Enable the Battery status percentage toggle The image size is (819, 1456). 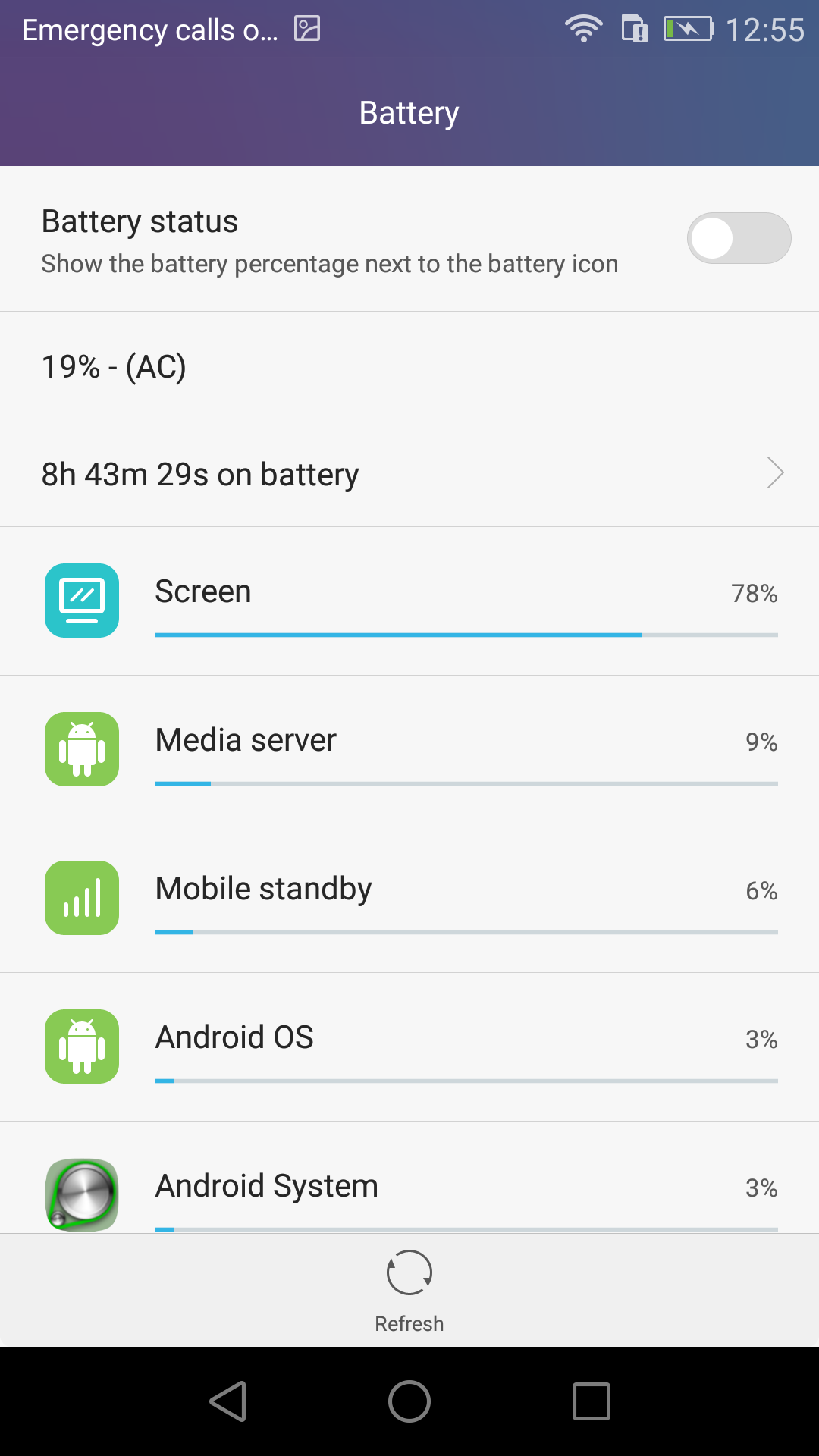coord(739,238)
